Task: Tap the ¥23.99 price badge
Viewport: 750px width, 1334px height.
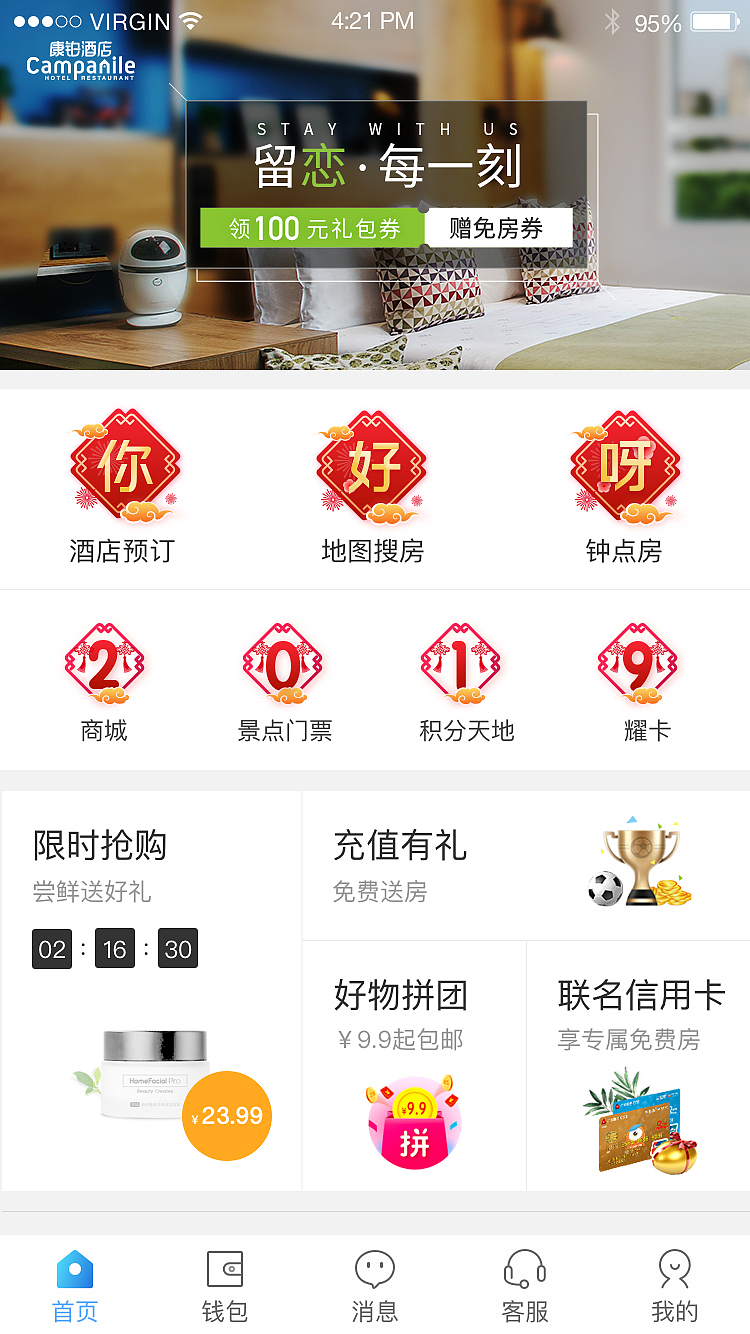Action: coord(226,1115)
